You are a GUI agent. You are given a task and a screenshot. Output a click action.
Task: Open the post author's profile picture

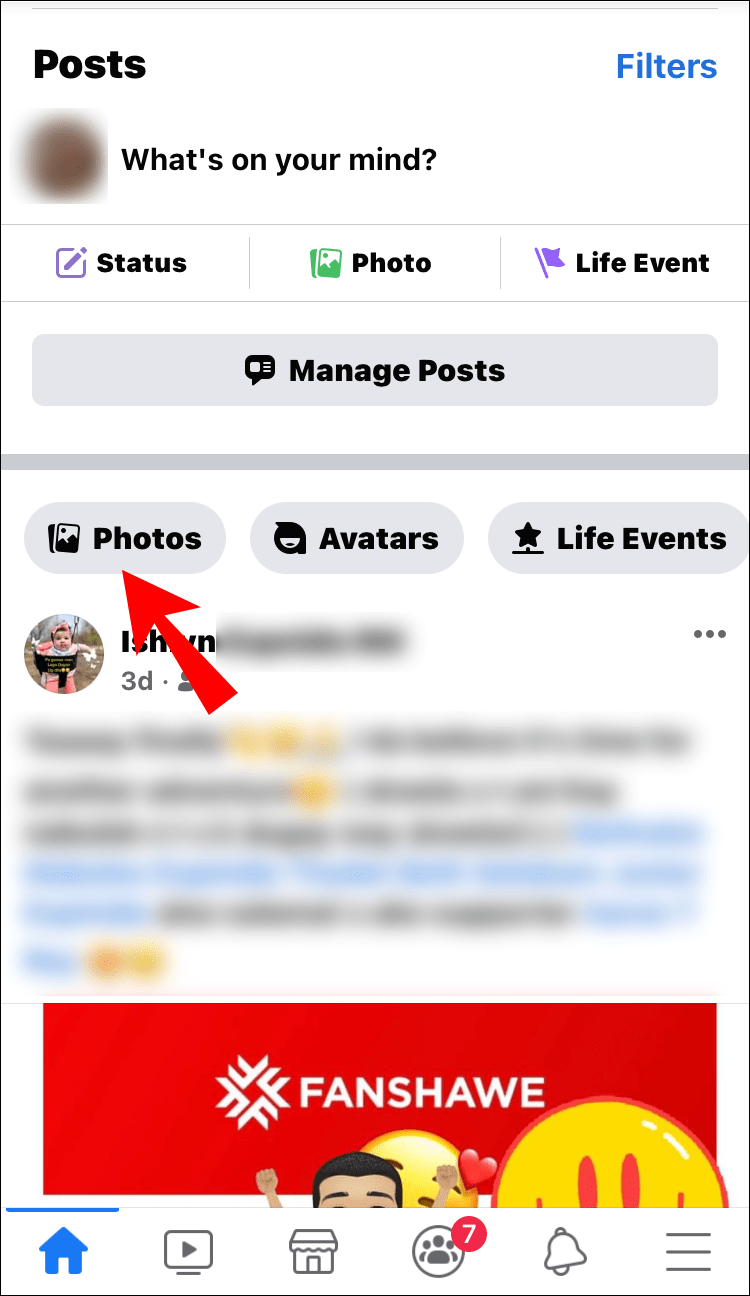click(63, 654)
